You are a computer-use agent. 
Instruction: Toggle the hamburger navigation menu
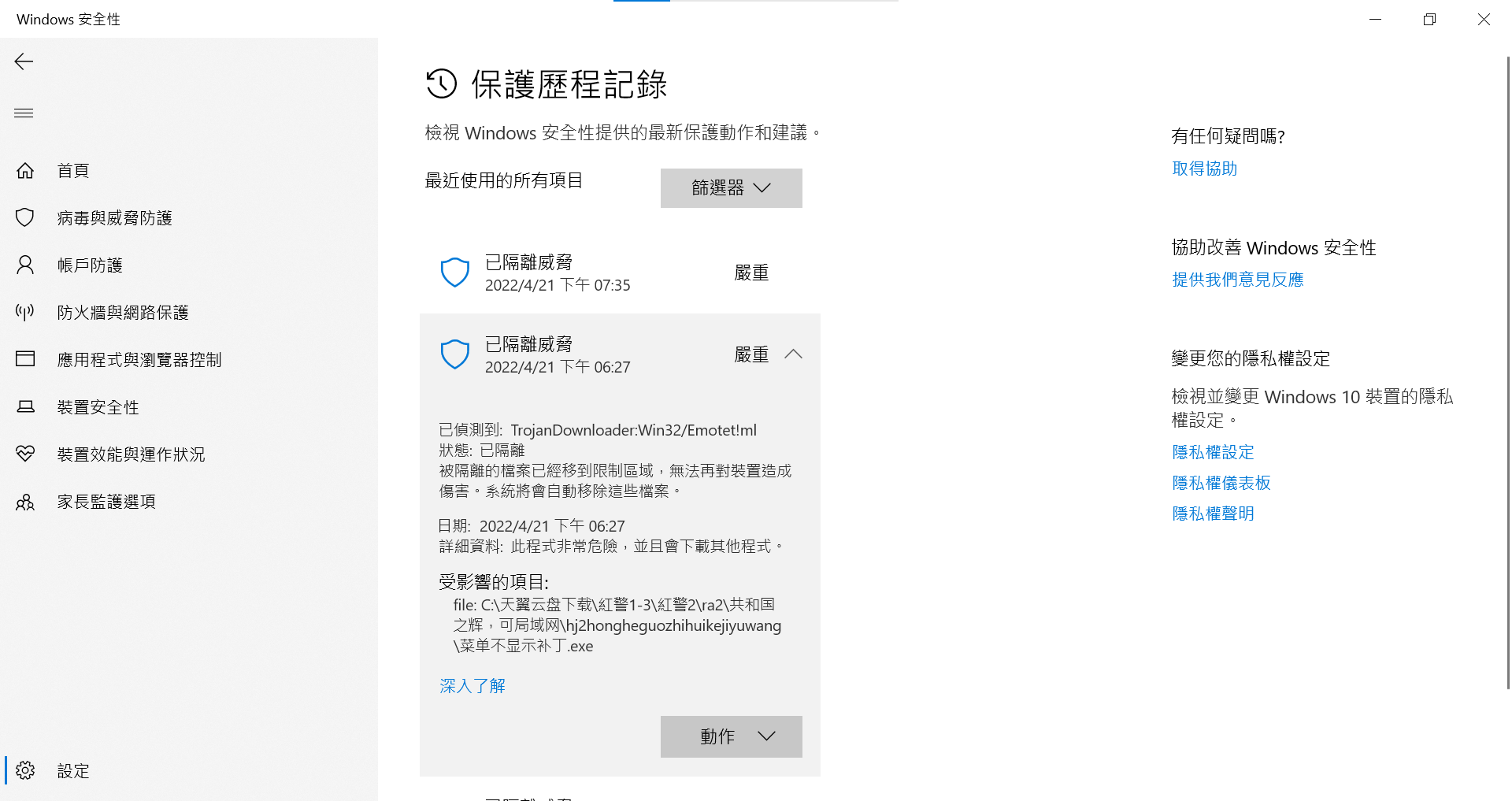click(24, 113)
